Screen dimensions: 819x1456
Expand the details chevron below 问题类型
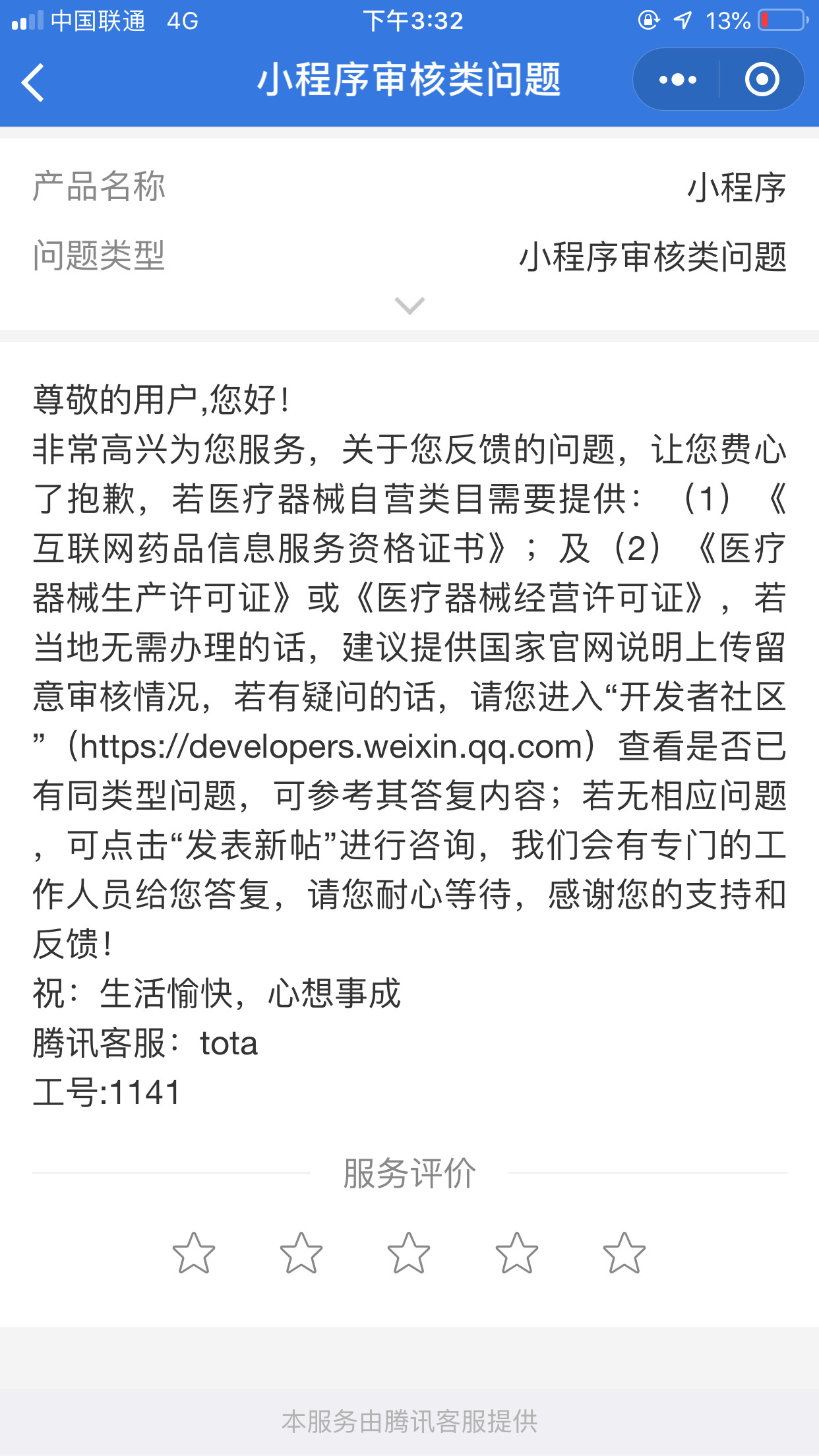tap(409, 305)
